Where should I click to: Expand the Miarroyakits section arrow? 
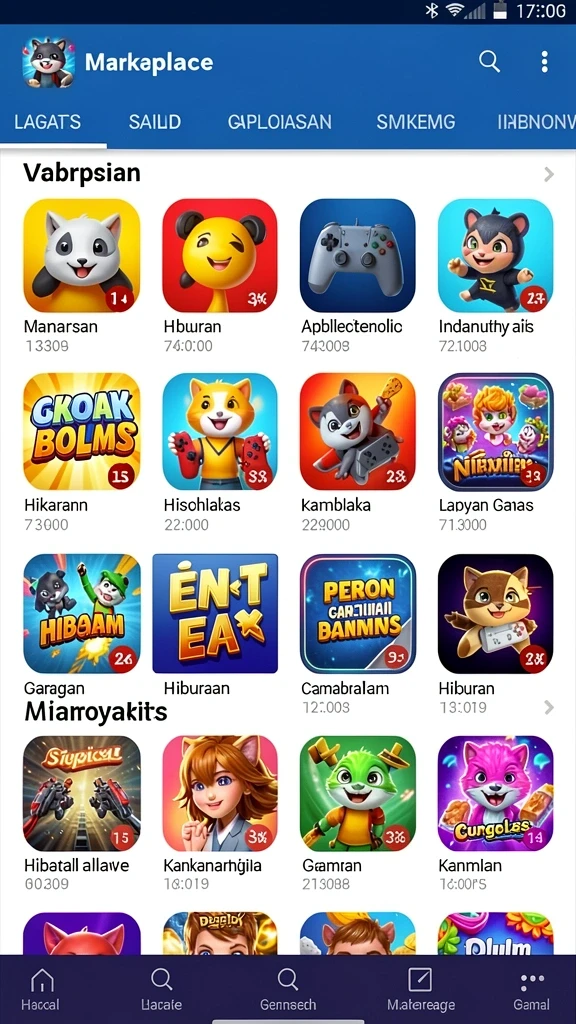coord(549,707)
